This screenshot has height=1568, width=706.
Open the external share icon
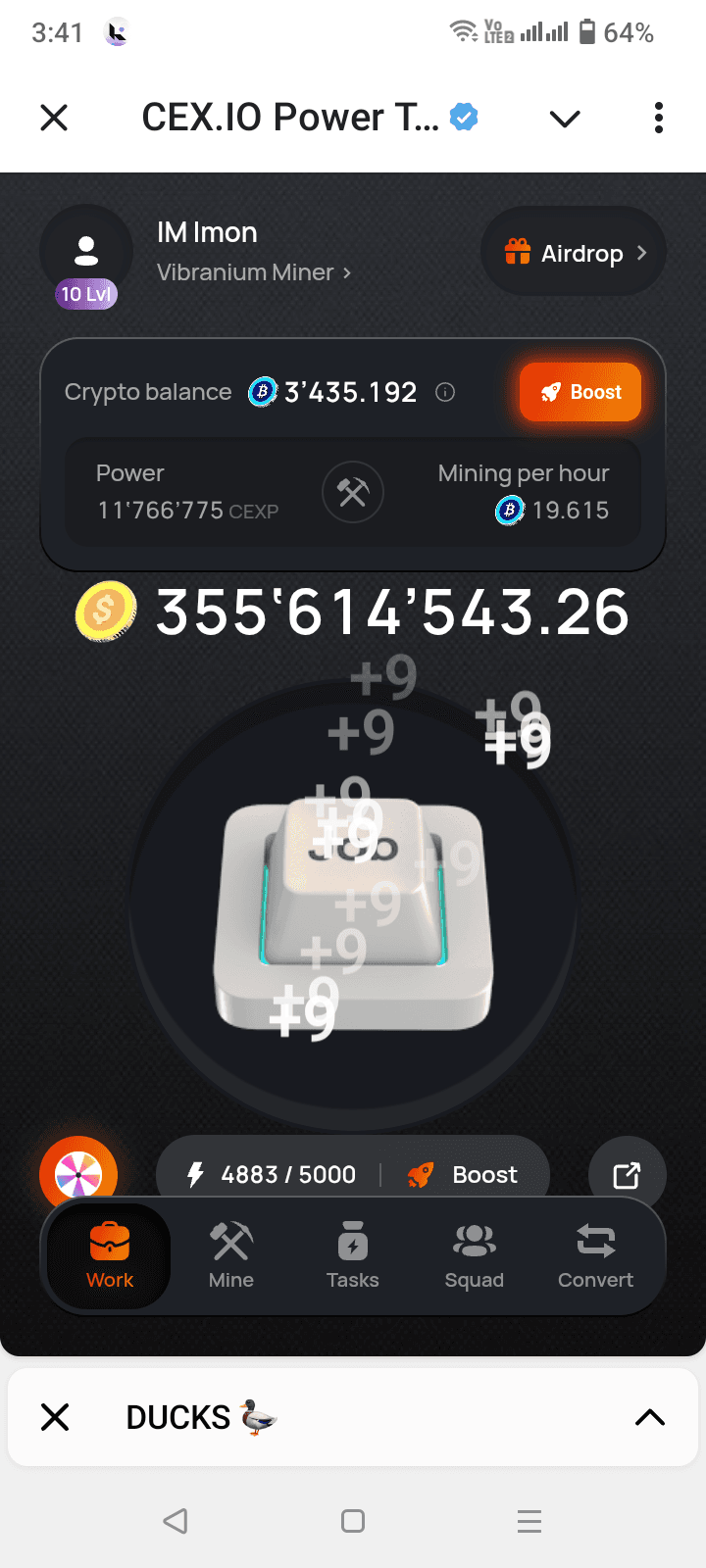click(627, 1174)
